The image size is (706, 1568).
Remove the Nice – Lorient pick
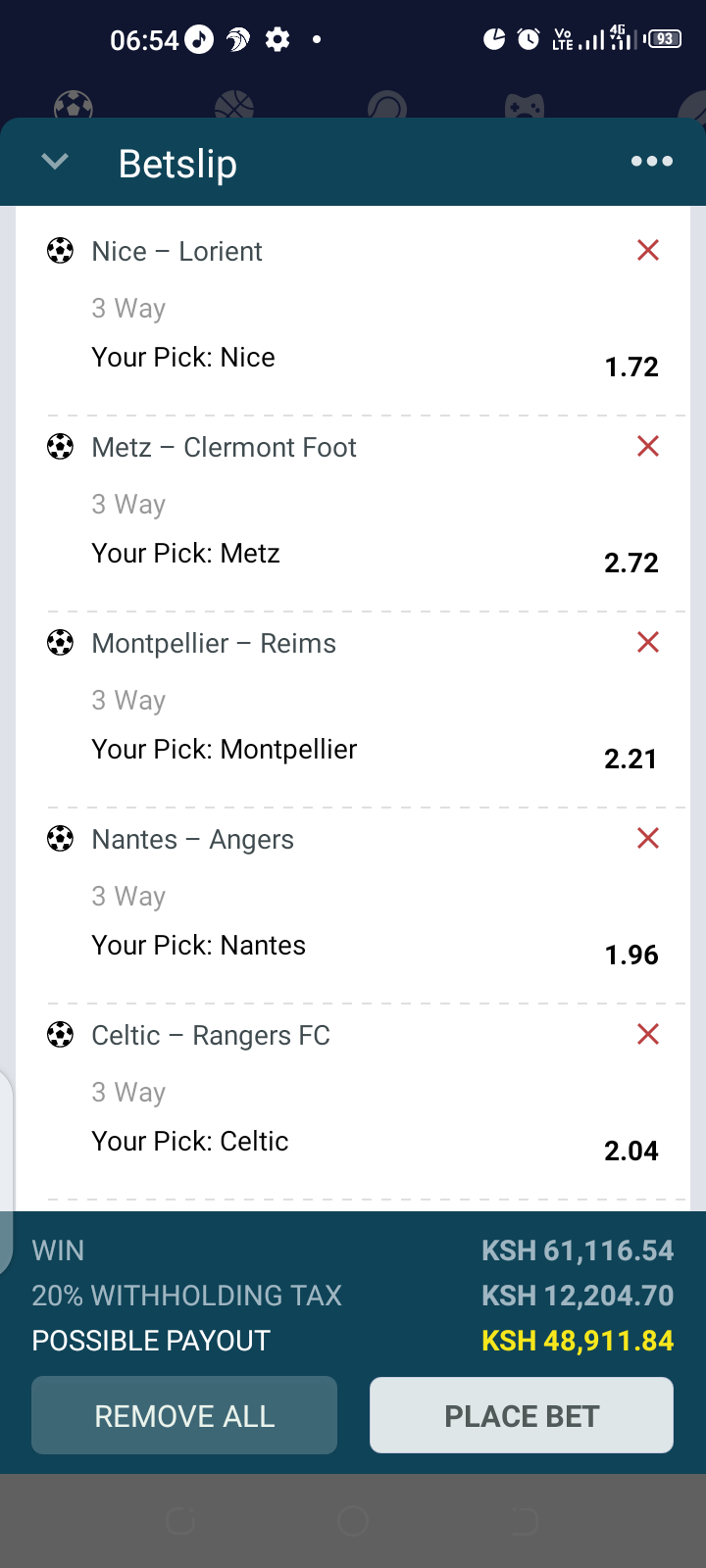click(648, 250)
